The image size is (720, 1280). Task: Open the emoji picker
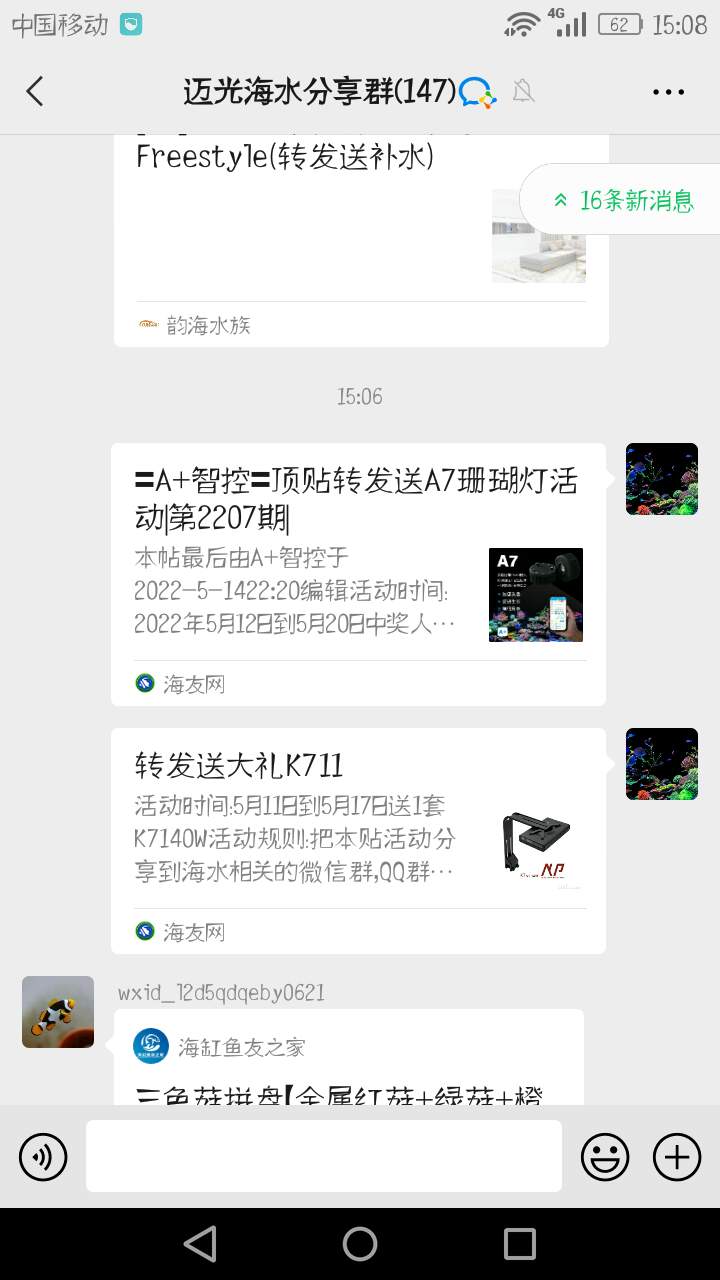click(x=606, y=1157)
